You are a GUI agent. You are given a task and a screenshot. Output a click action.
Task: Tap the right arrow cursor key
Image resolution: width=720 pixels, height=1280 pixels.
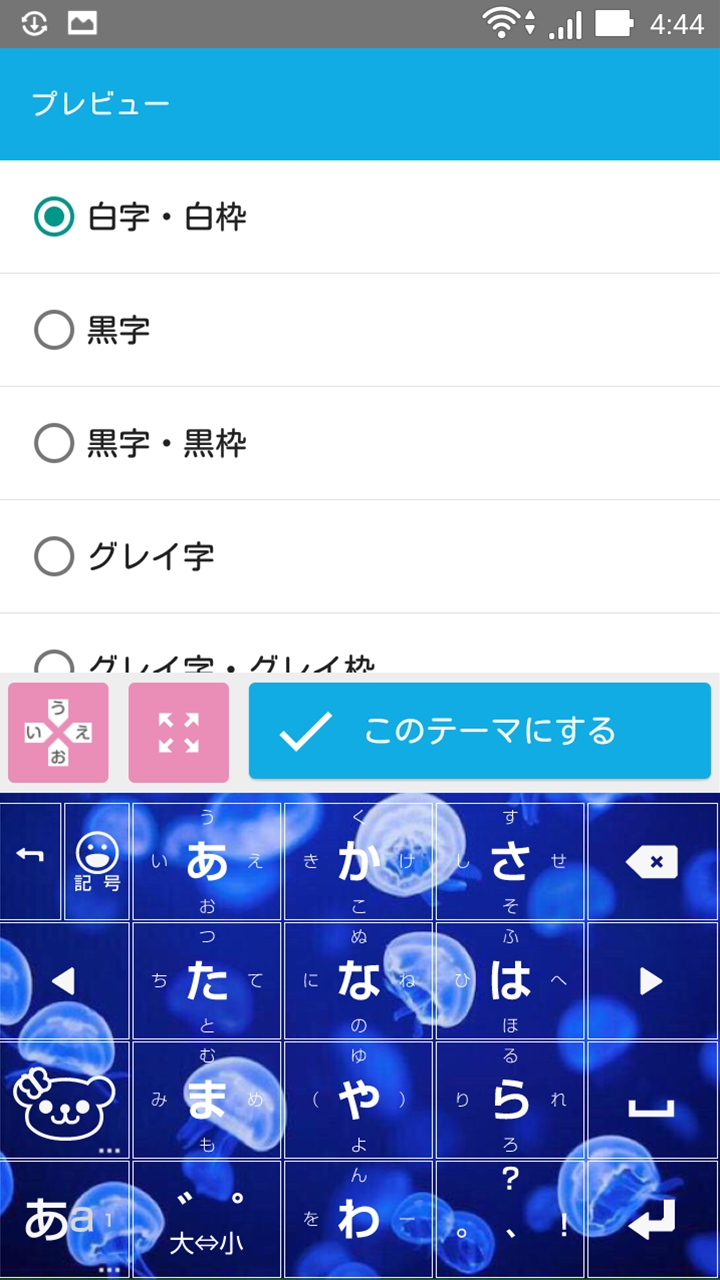point(651,981)
